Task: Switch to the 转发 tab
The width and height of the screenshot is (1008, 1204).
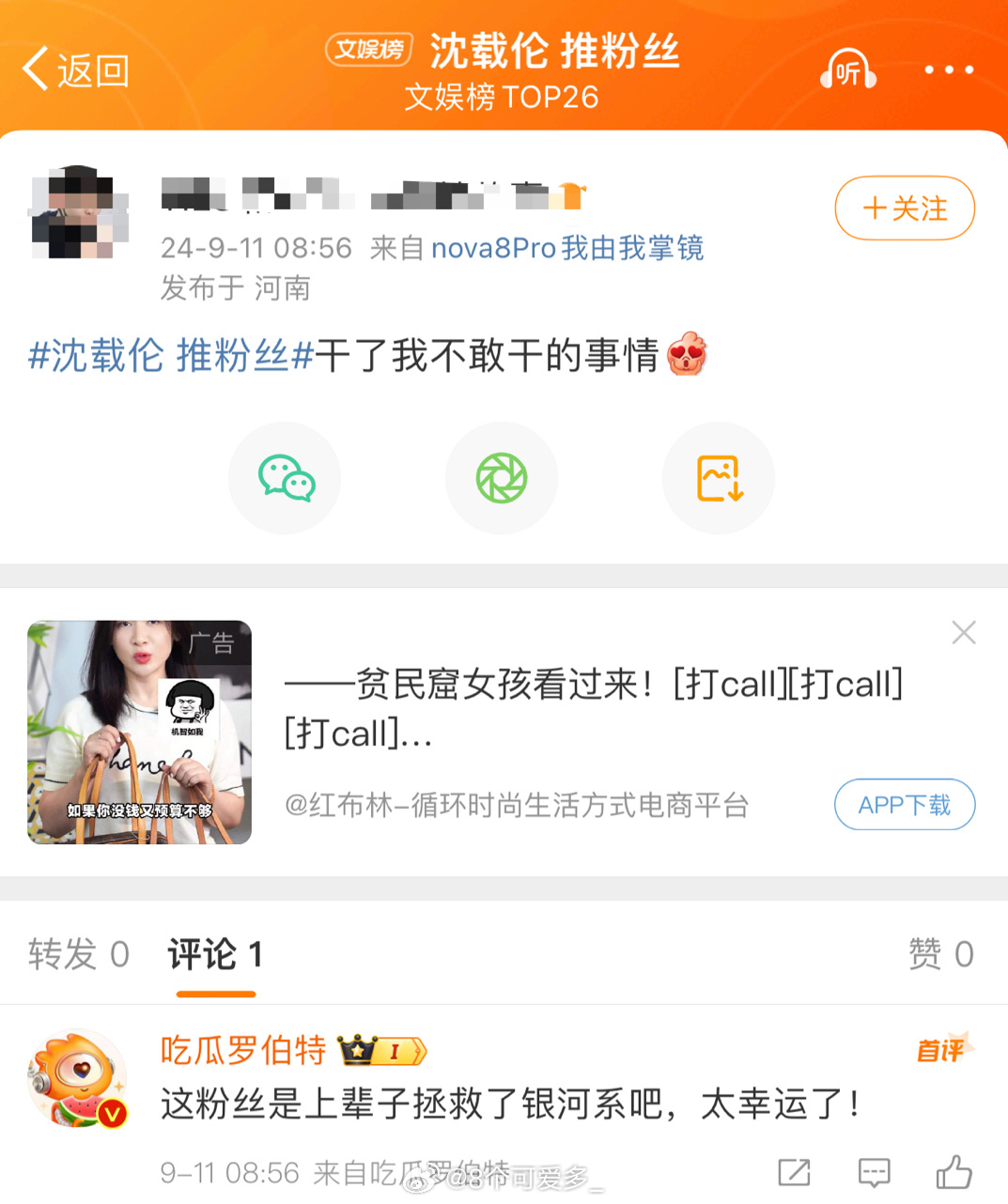Action: pos(78,954)
